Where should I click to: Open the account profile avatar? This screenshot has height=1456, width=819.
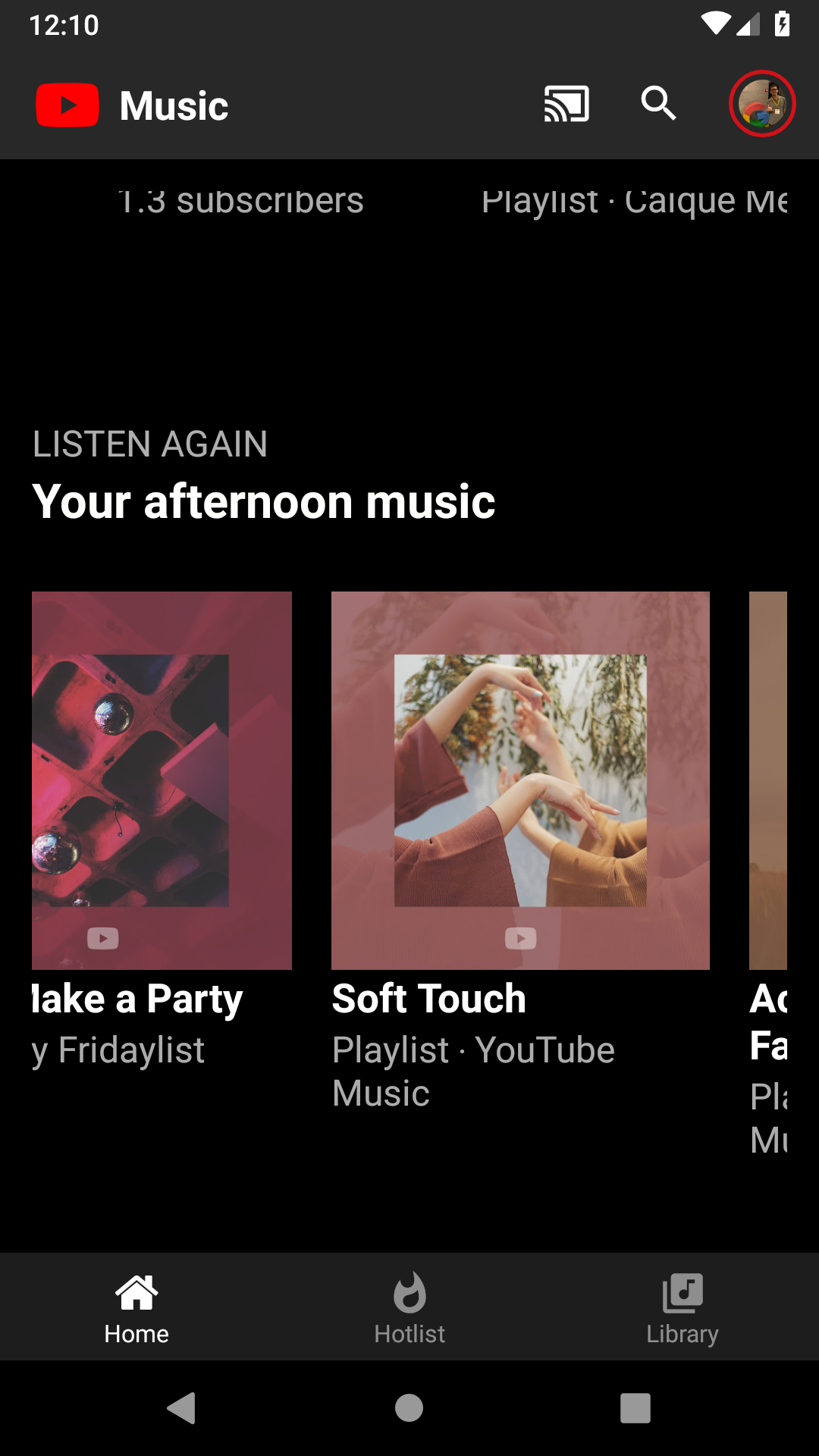762,104
